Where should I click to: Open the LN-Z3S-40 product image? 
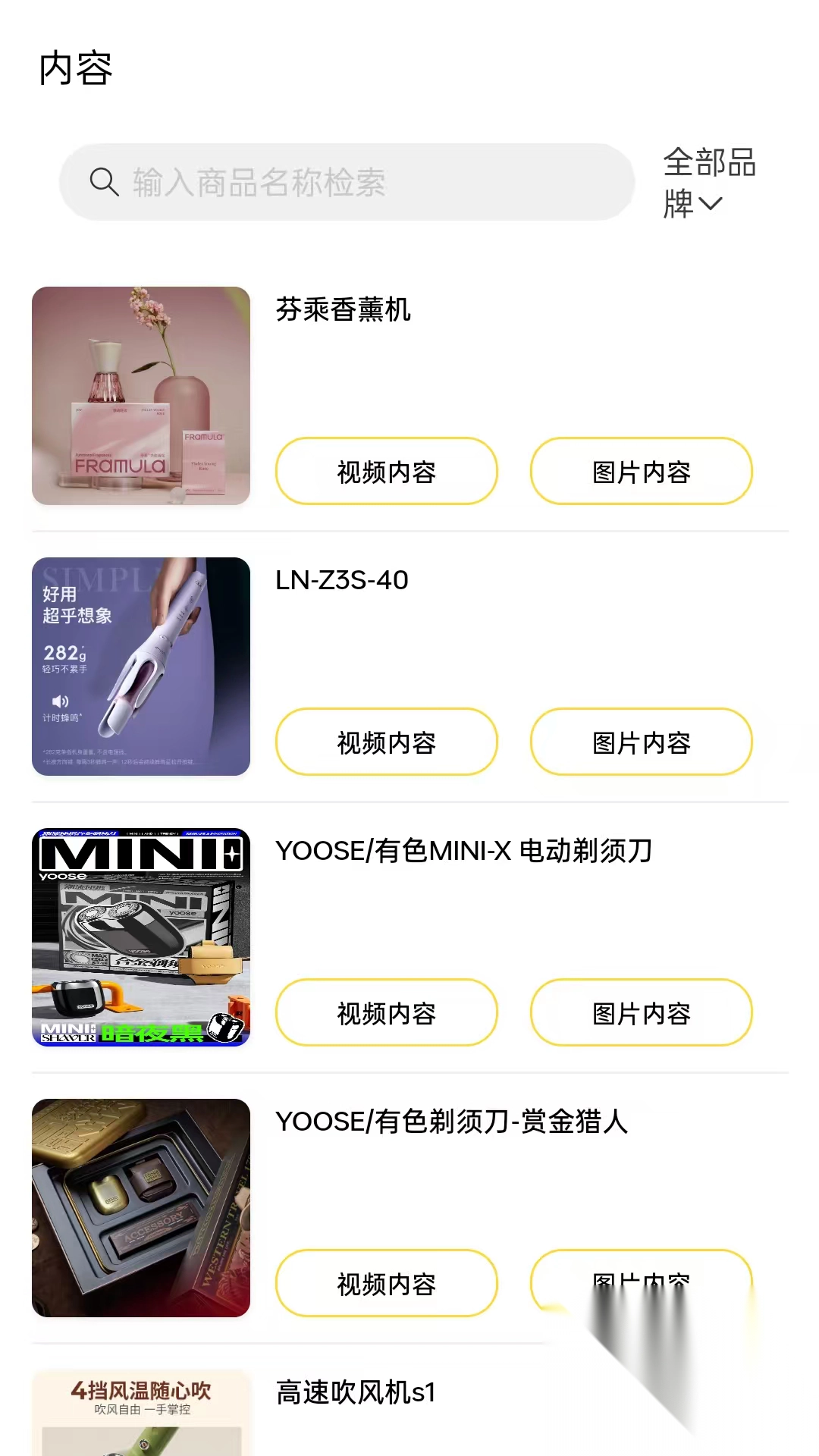tap(141, 667)
